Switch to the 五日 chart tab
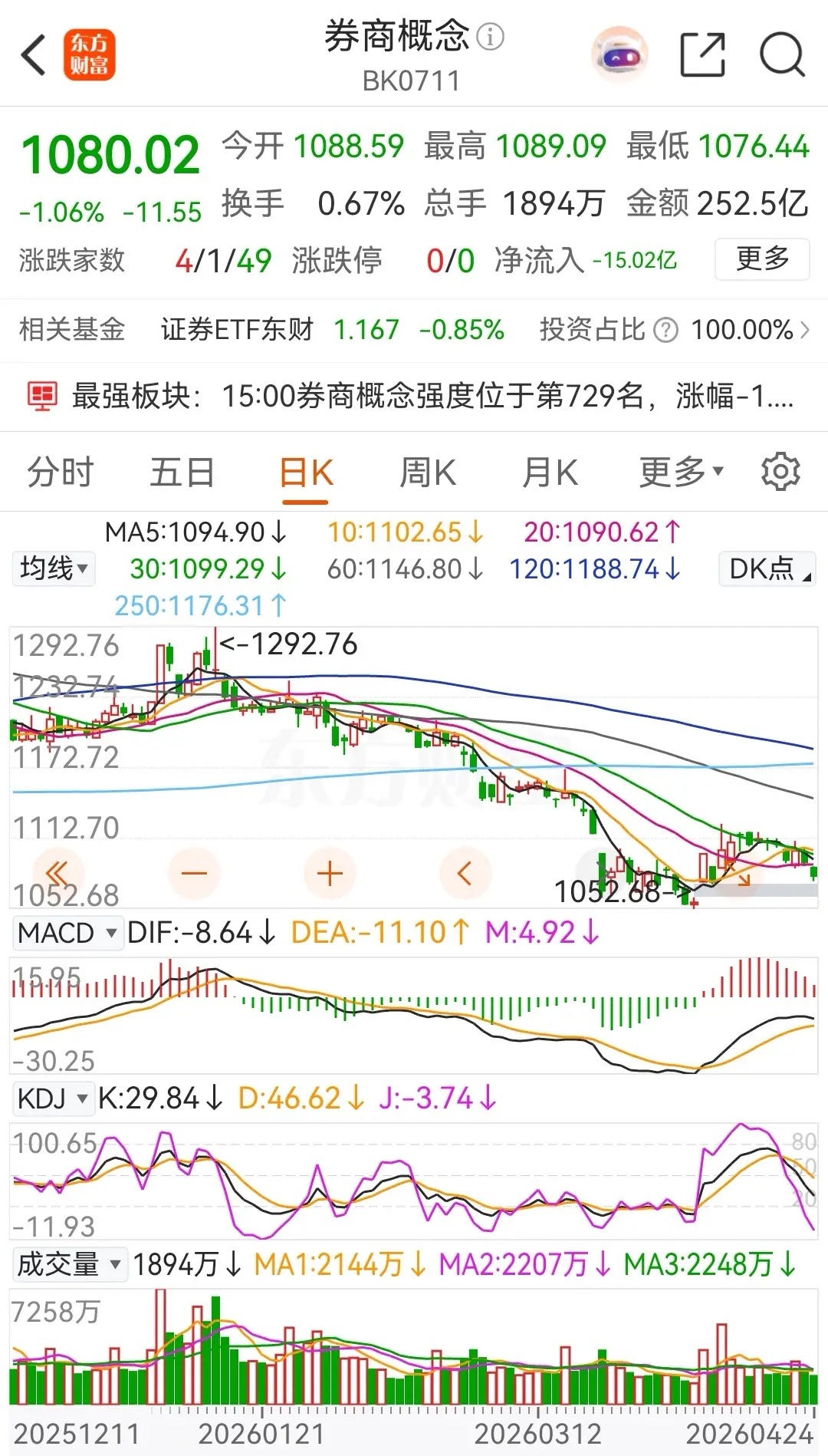 pos(182,472)
